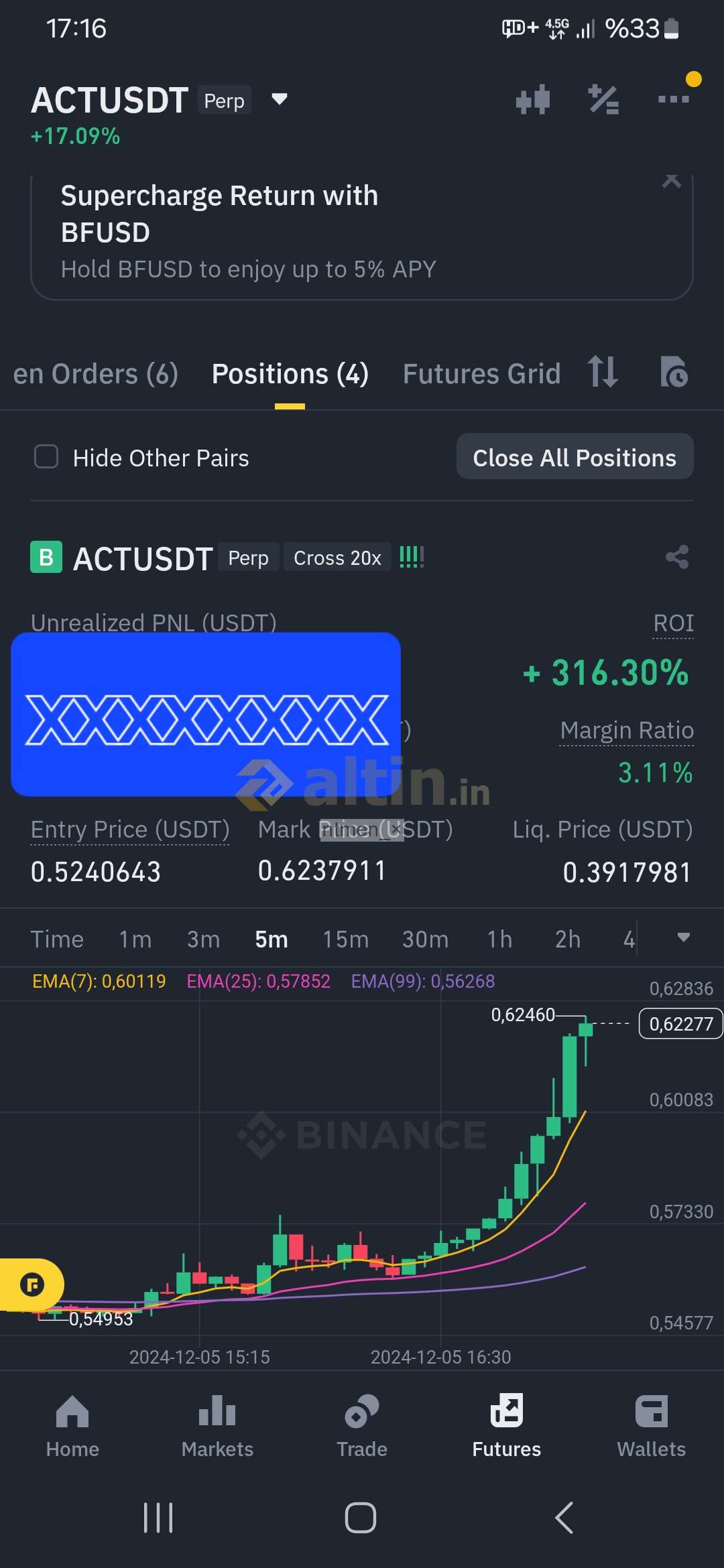Dismiss the BFUSD promotion banner
Image resolution: width=724 pixels, height=1568 pixels.
click(x=671, y=181)
